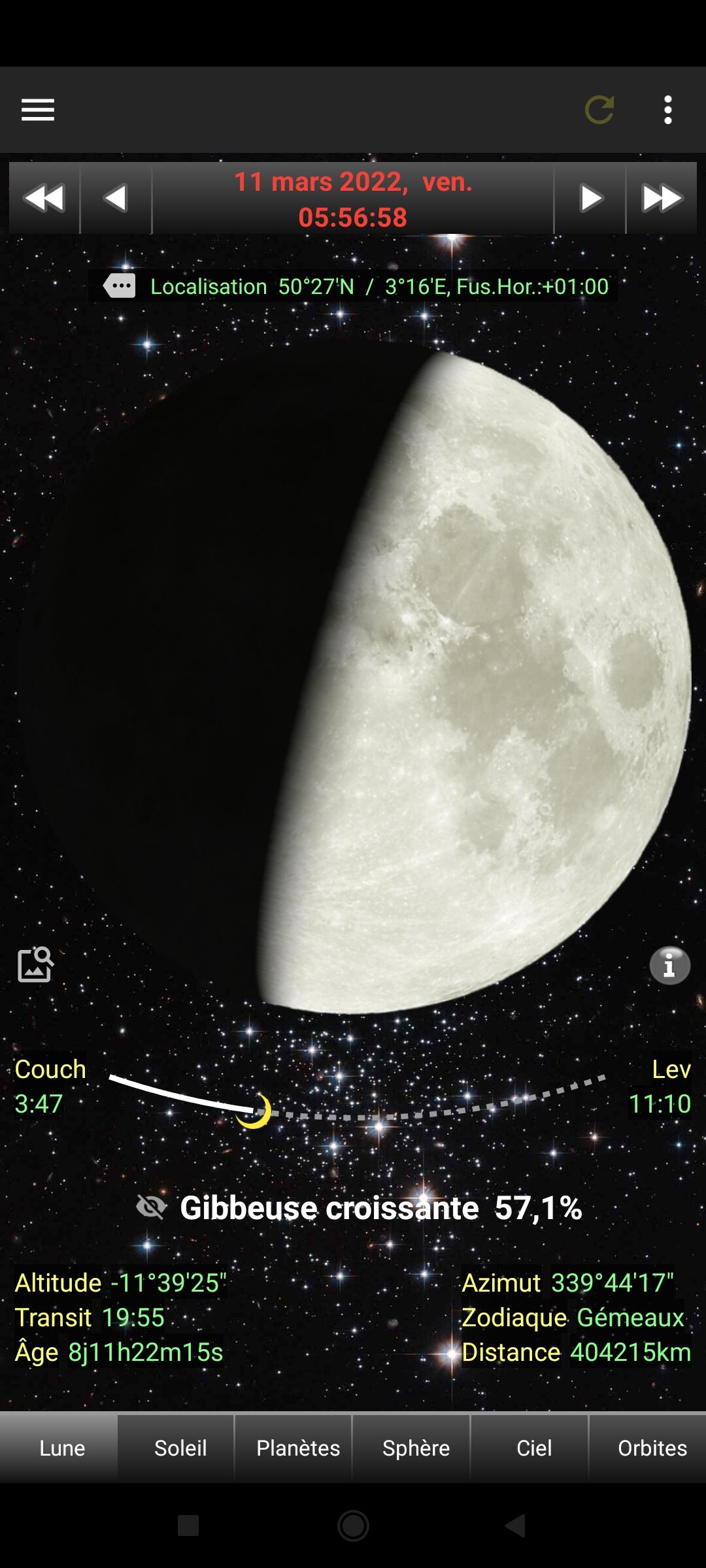Tap the date 11 mars 2022 to change it
Image resolution: width=706 pixels, height=1568 pixels.
pos(353,183)
